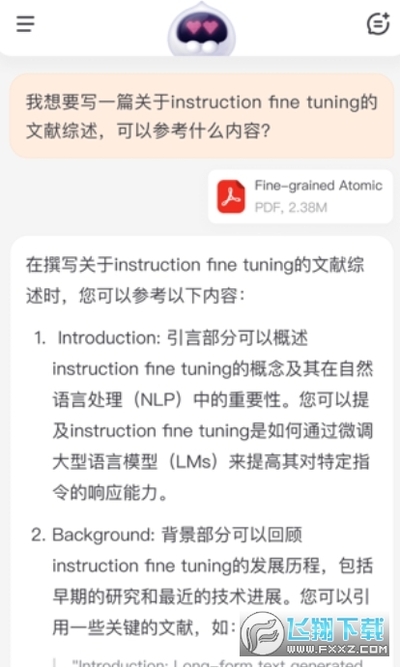The height and width of the screenshot is (668, 400).
Task: Start a new chat conversation
Action: [378, 24]
